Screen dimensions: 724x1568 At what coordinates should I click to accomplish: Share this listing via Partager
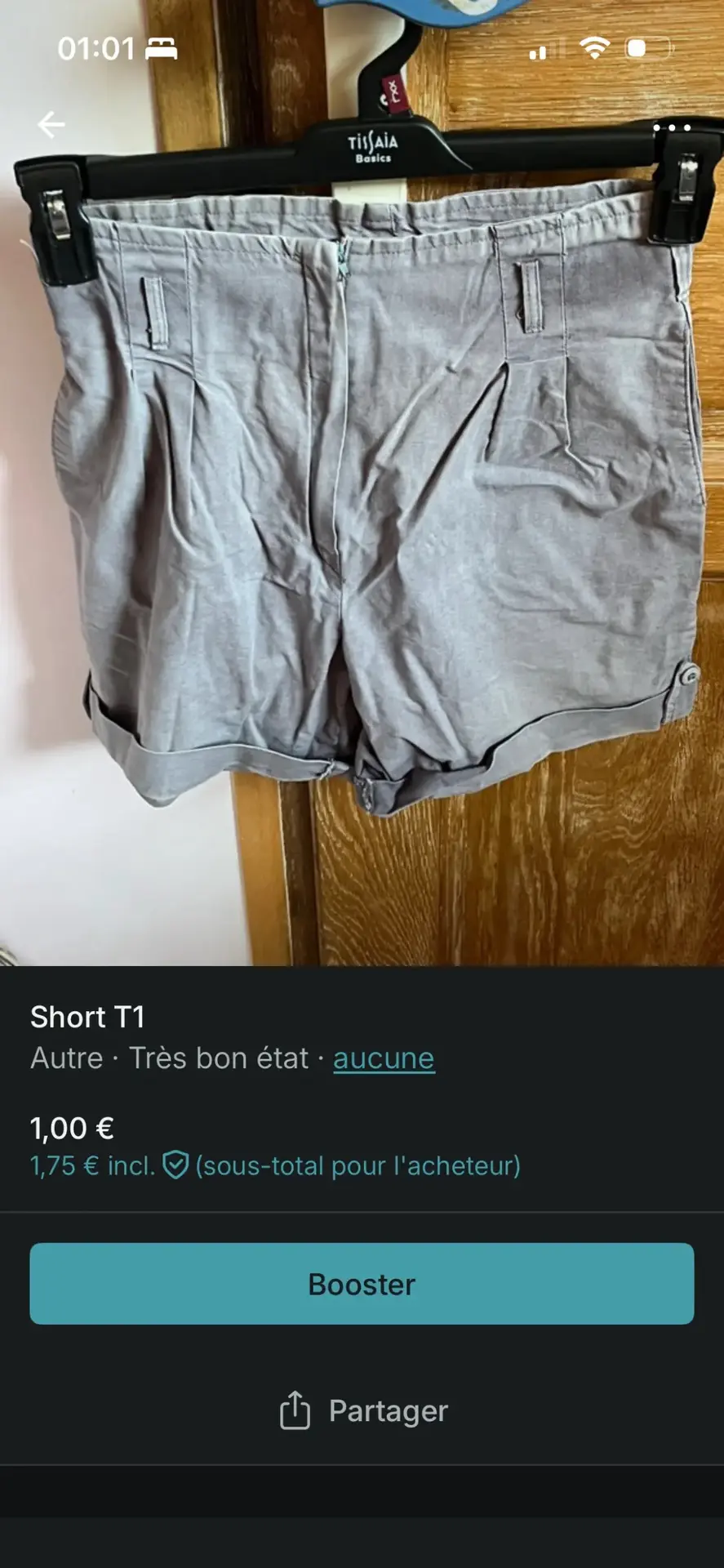pyautogui.click(x=363, y=1410)
